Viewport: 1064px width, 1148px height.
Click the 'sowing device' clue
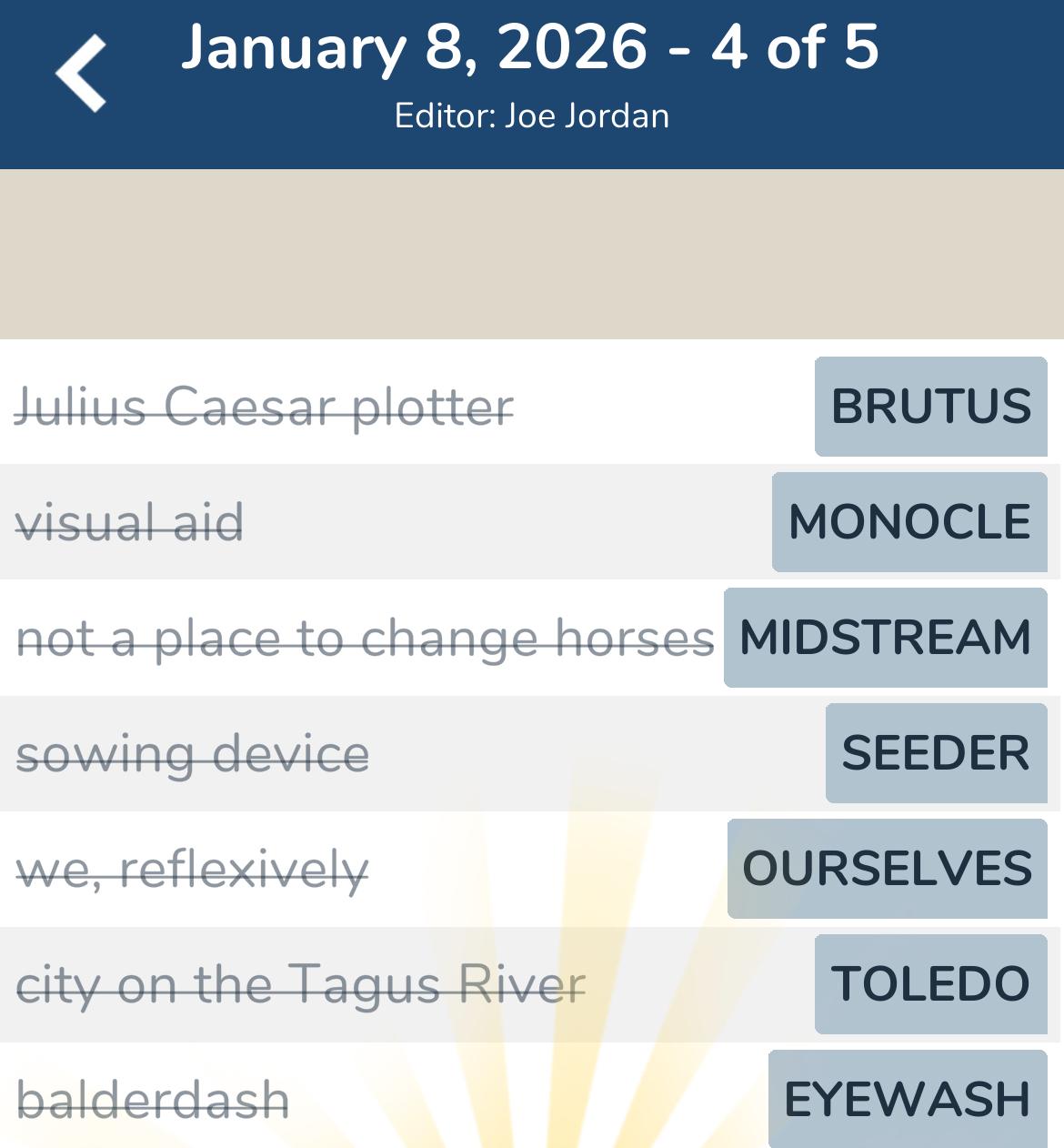coord(194,753)
